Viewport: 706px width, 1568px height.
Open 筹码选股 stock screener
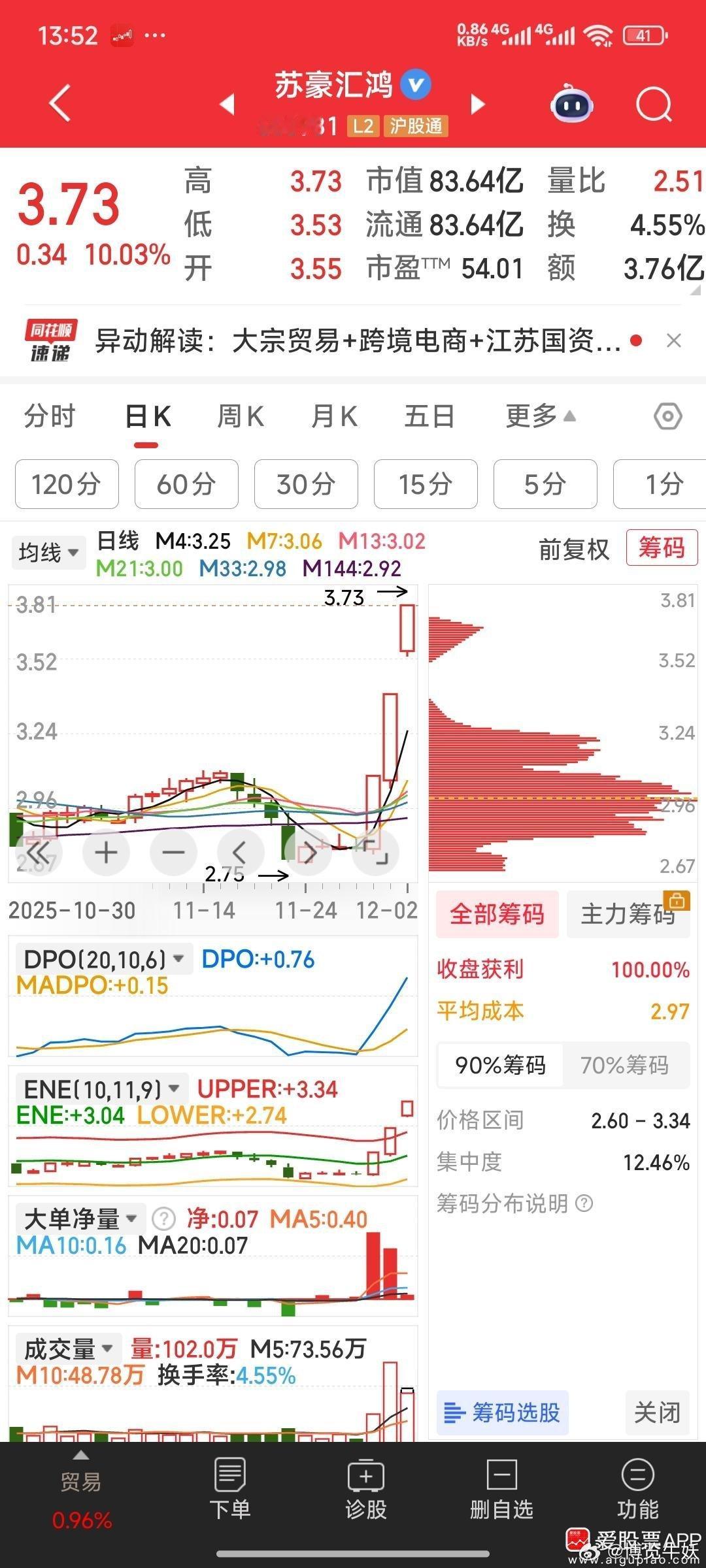tap(502, 1413)
